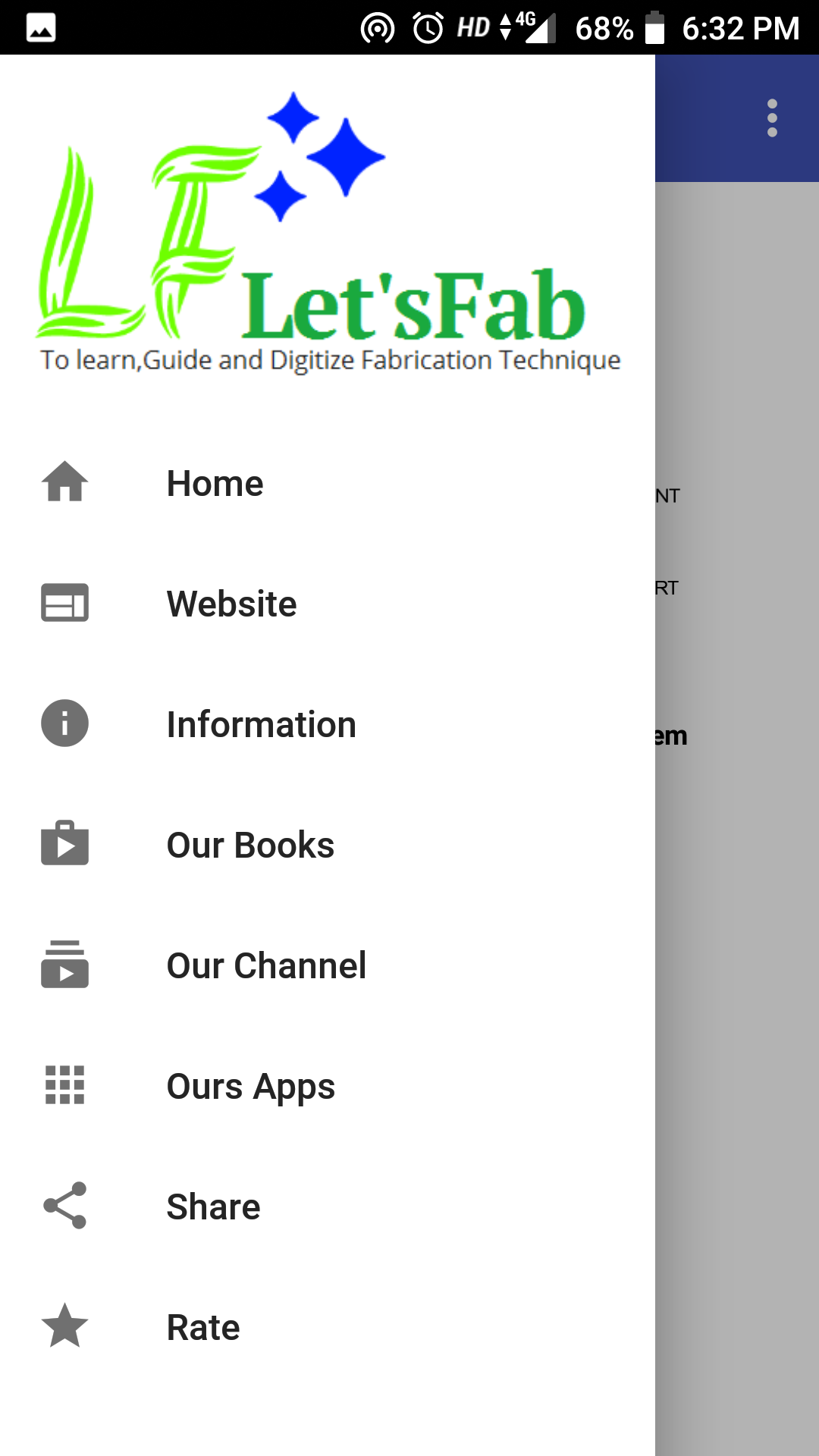Viewport: 819px width, 1456px height.
Task: Click Ours Apps to view more apps
Action: point(250,1086)
